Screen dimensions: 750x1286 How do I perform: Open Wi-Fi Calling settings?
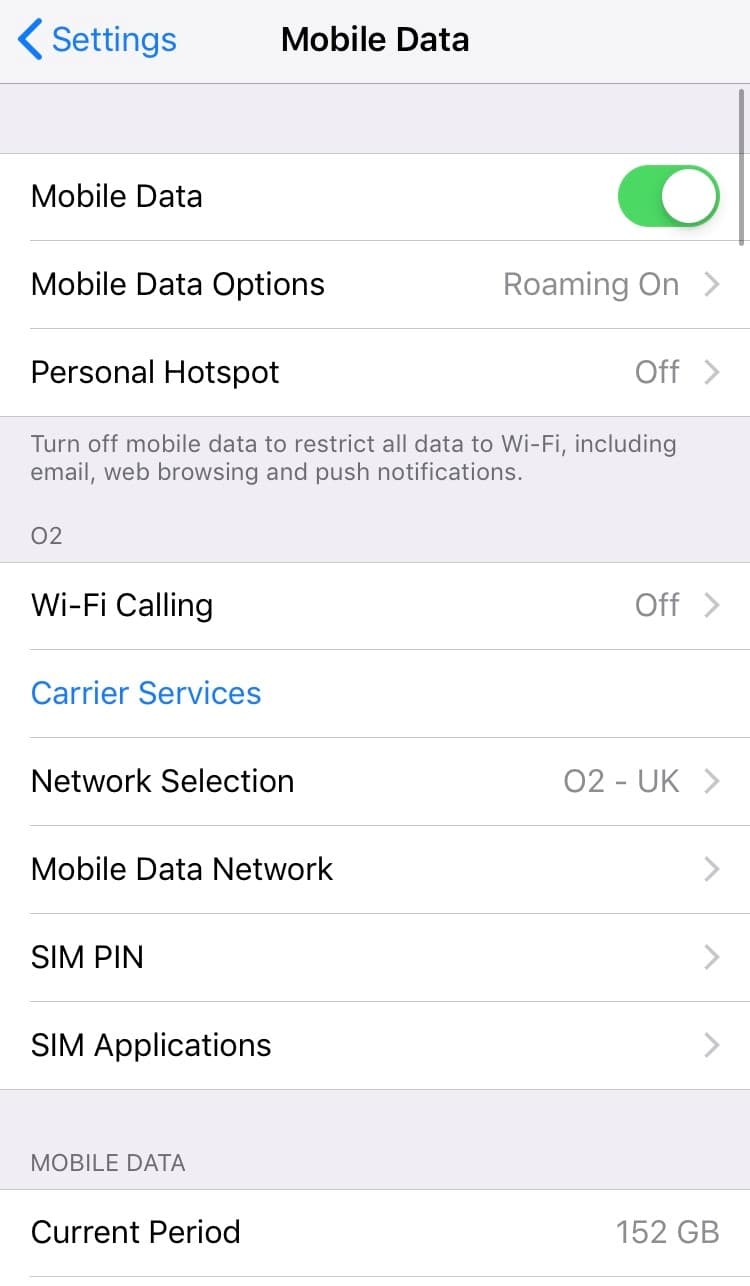pyautogui.click(x=375, y=606)
